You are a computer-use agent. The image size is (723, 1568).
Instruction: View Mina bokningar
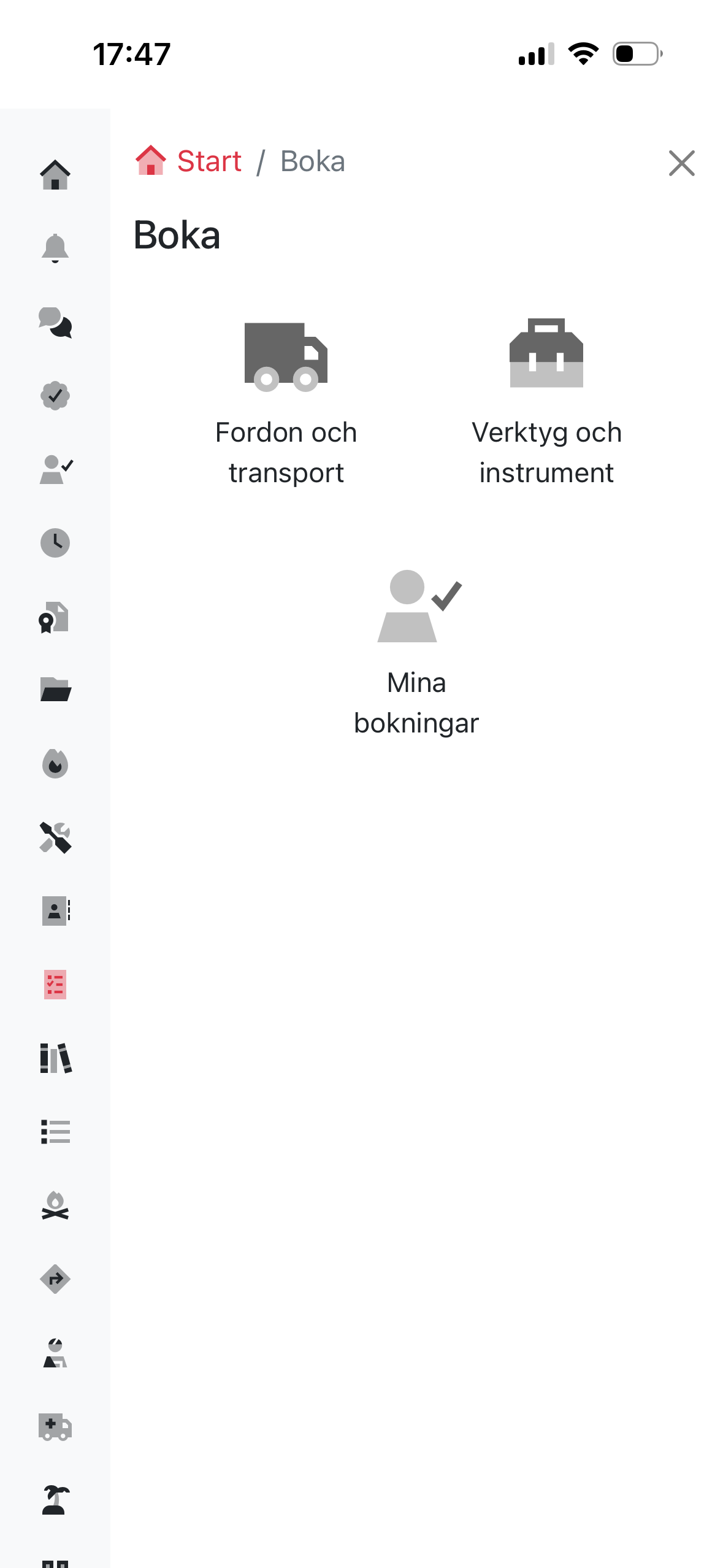416,653
